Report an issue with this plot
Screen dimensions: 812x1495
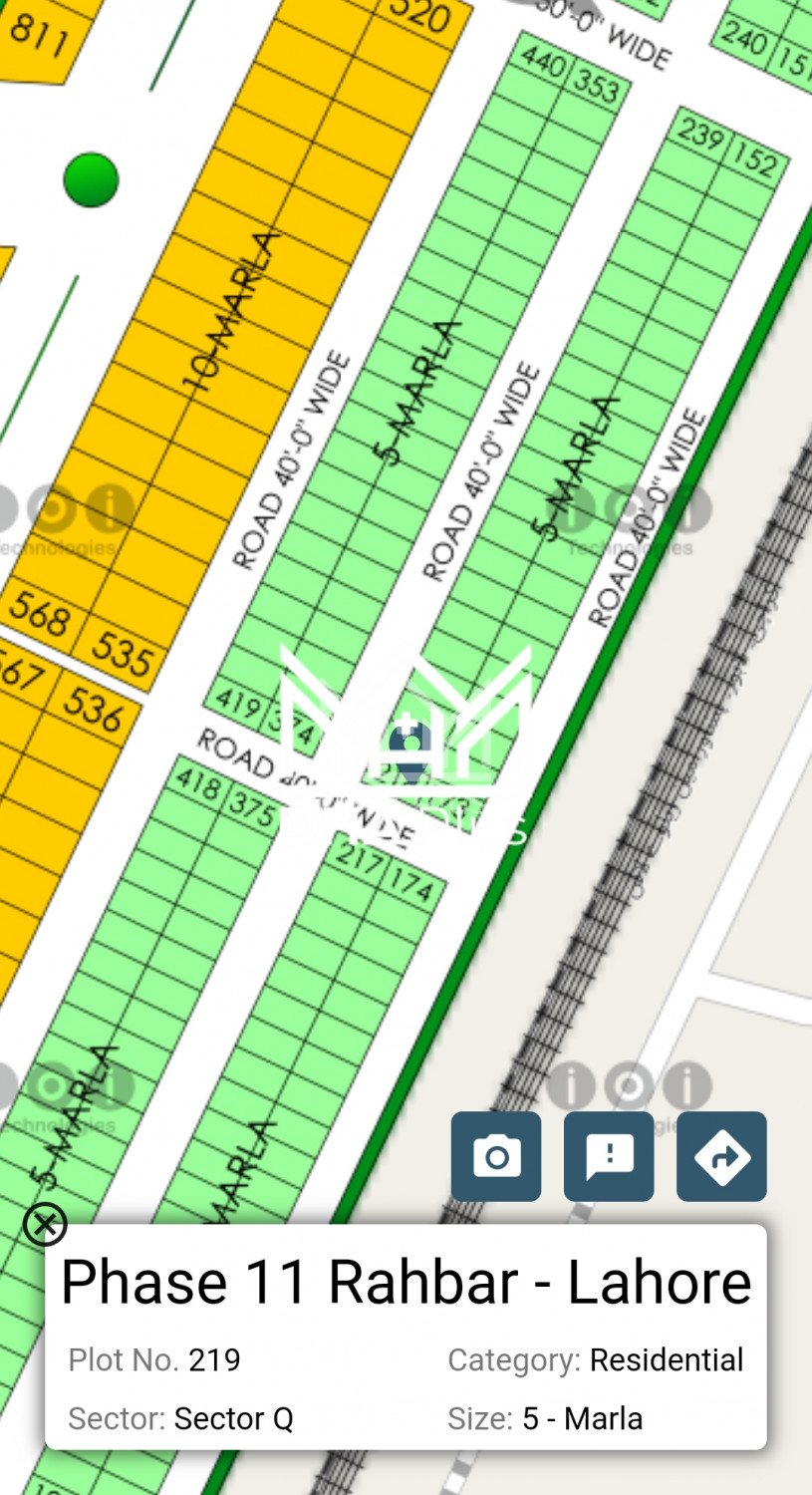[609, 1156]
